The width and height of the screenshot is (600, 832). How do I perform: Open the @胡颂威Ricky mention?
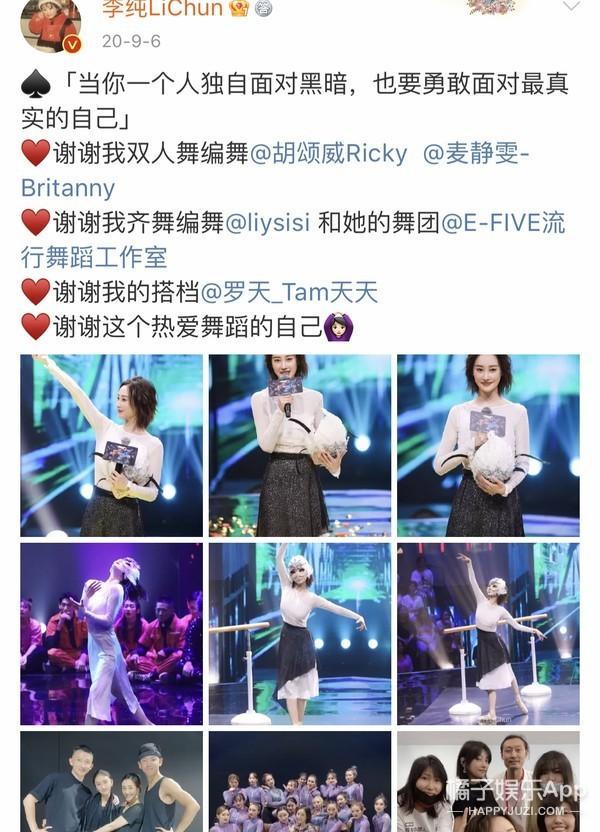(328, 154)
